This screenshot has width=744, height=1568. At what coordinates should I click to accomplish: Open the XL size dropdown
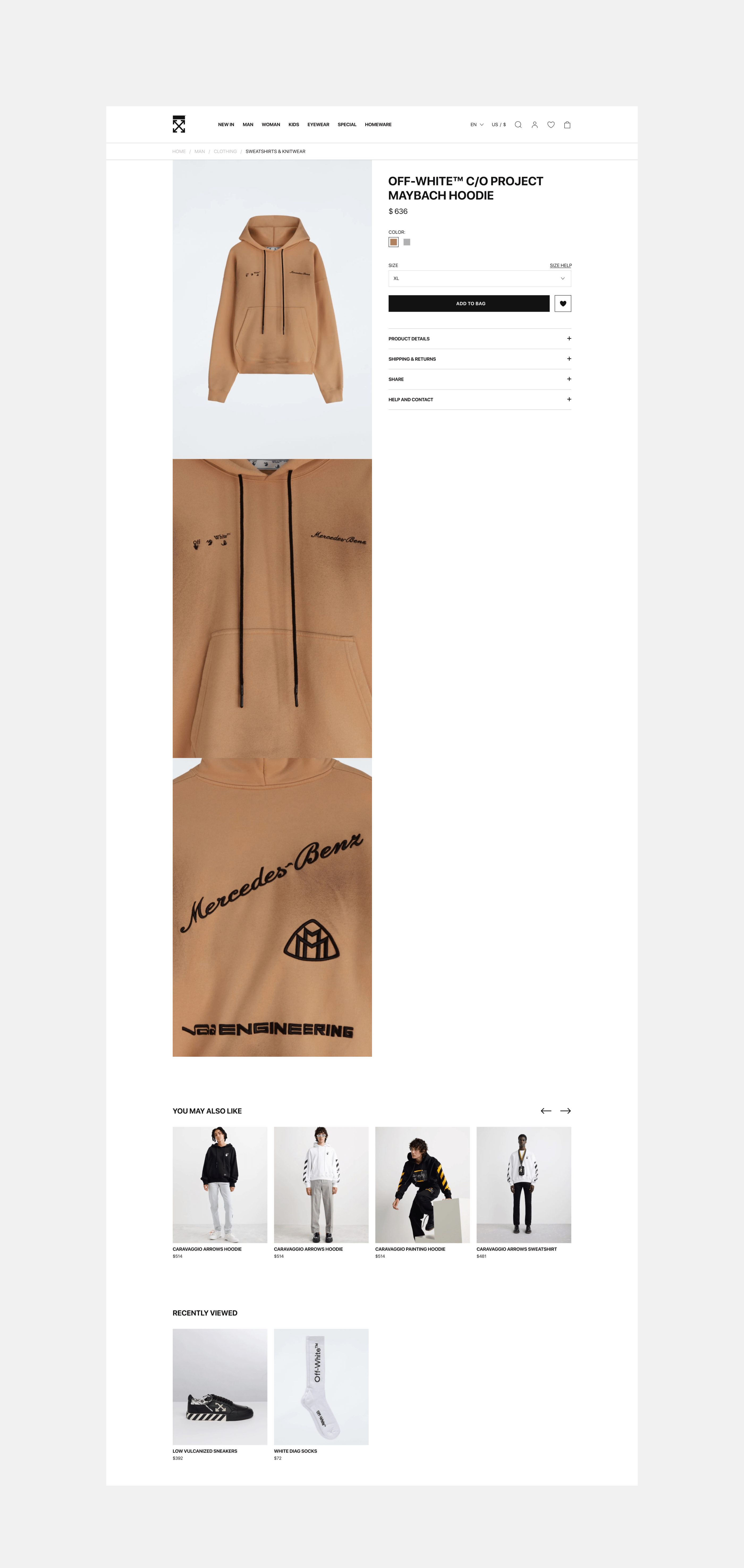(x=479, y=279)
